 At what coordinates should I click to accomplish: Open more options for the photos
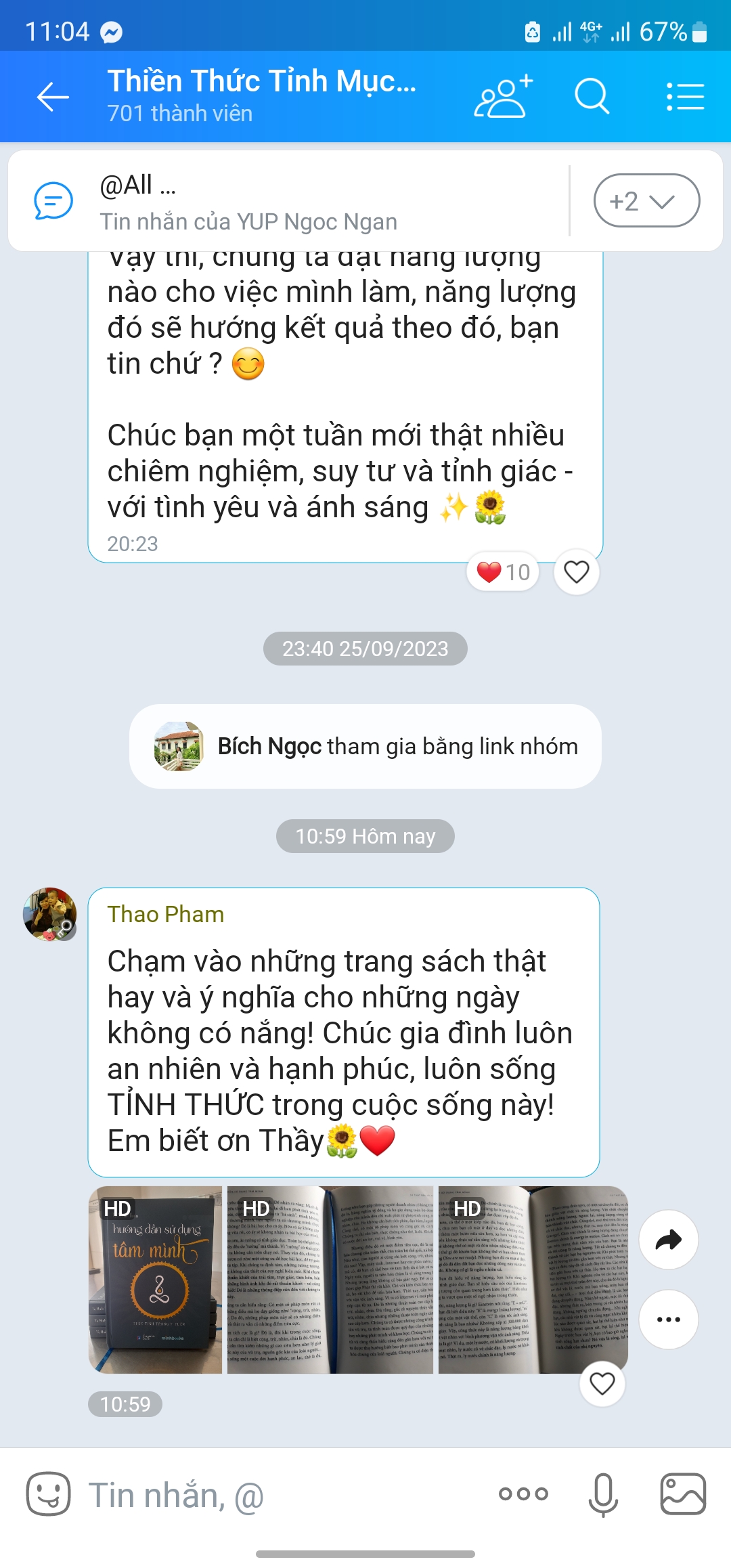(x=669, y=1320)
